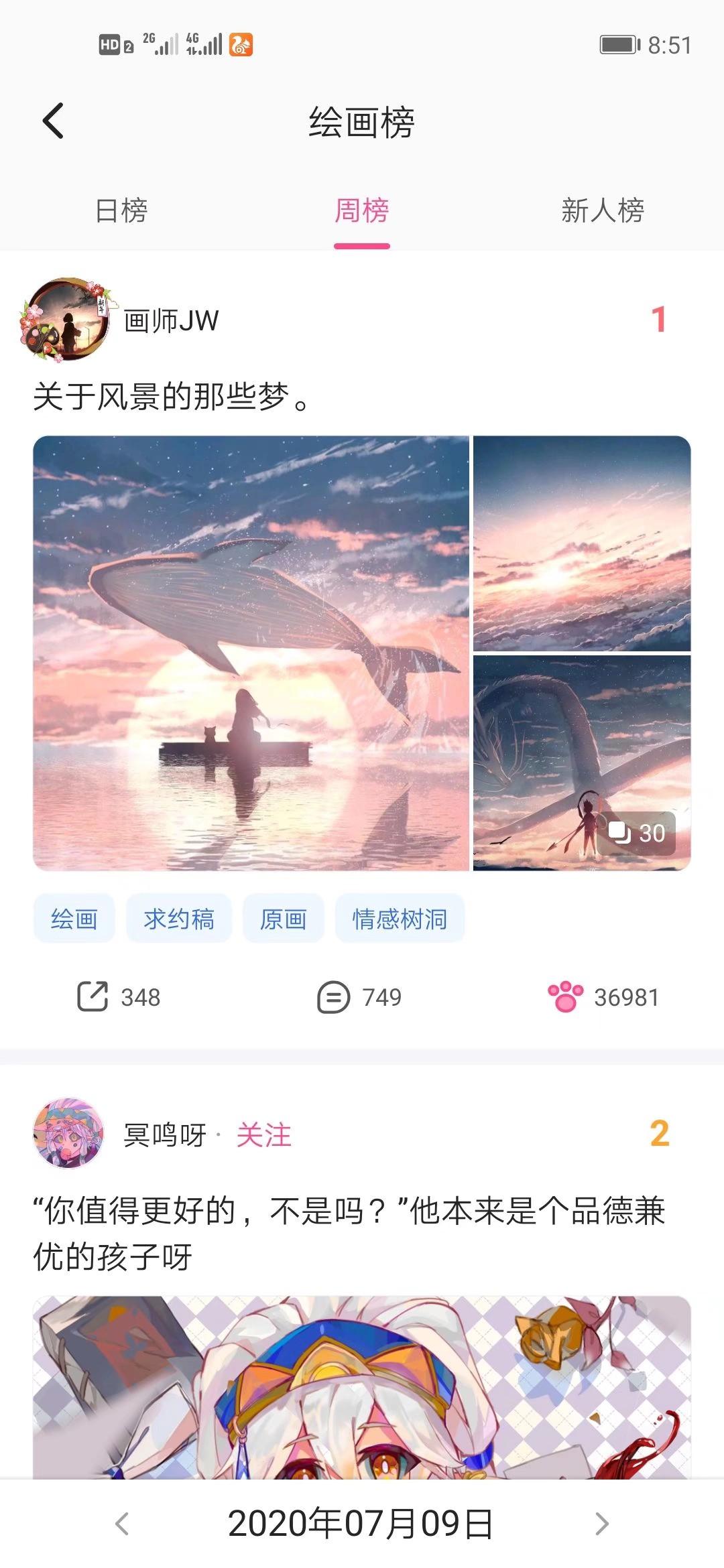Open the dragon artwork marked 30
Screen dimensions: 724x1568
pyautogui.click(x=582, y=763)
